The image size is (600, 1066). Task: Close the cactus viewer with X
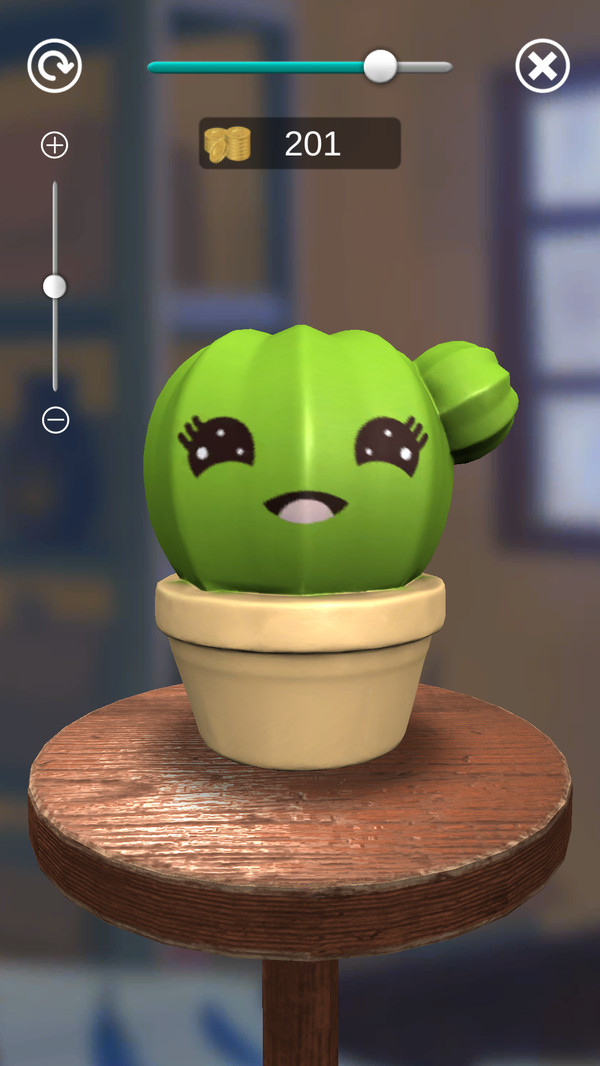(x=542, y=66)
